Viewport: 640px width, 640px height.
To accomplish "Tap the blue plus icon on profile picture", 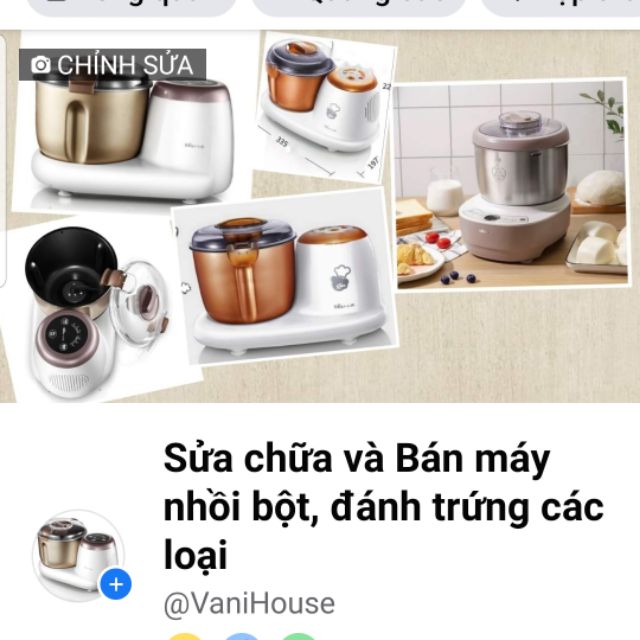I will [x=116, y=584].
